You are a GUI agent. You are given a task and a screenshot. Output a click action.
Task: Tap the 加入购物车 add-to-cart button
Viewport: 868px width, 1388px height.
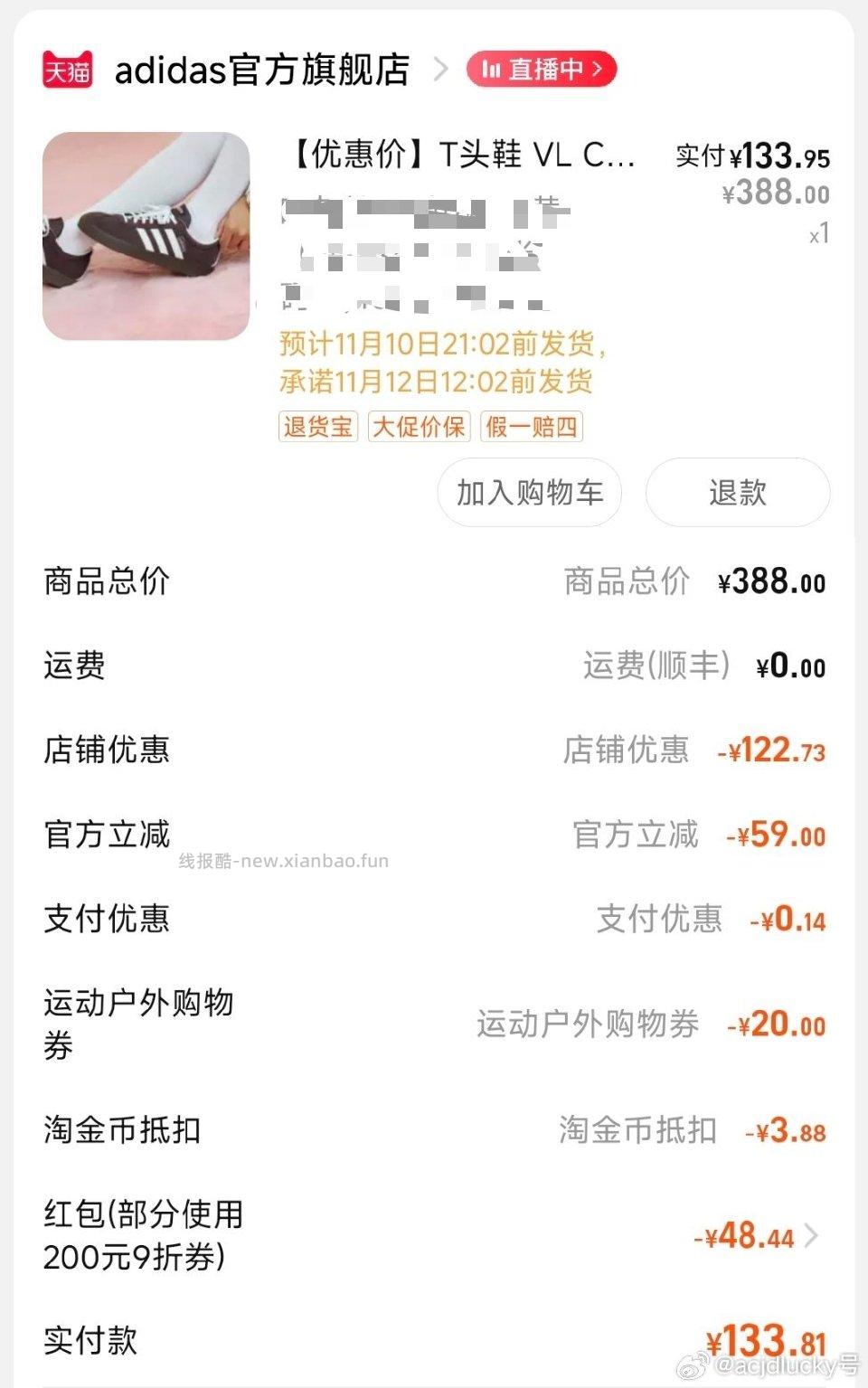[529, 493]
